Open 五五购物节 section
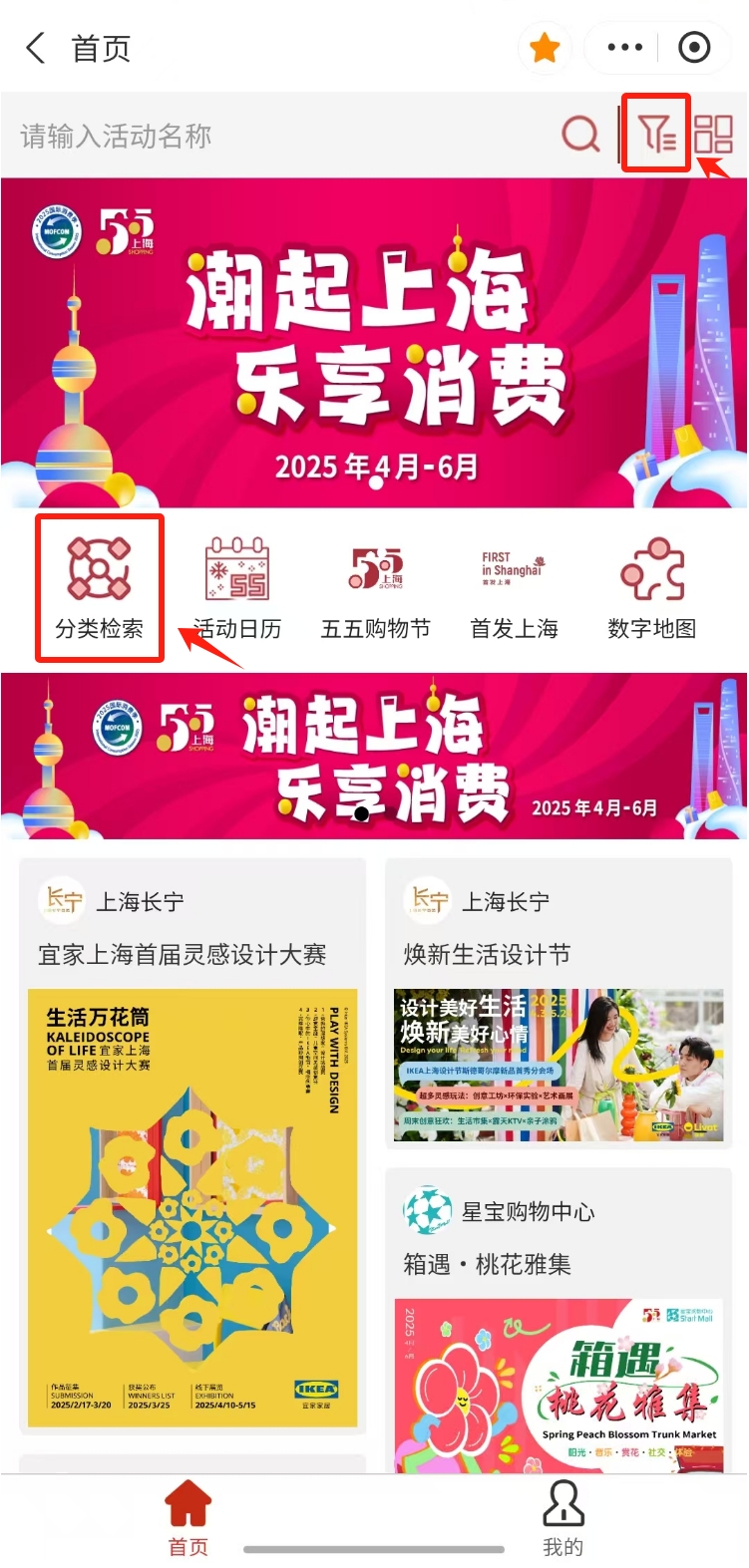Screen dimensions: 749x1568 [x=376, y=588]
